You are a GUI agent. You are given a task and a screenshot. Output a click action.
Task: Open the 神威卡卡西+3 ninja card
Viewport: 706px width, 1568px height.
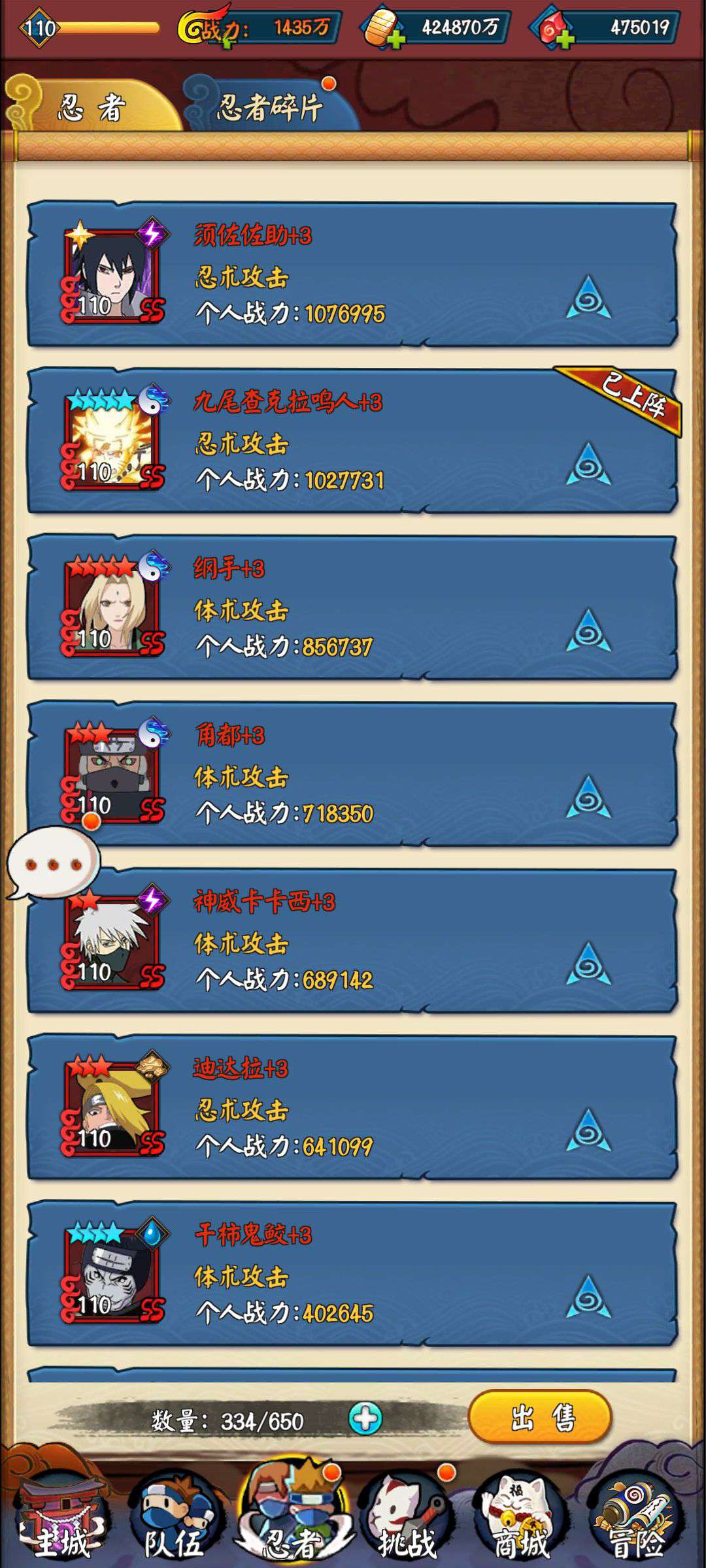(352, 941)
